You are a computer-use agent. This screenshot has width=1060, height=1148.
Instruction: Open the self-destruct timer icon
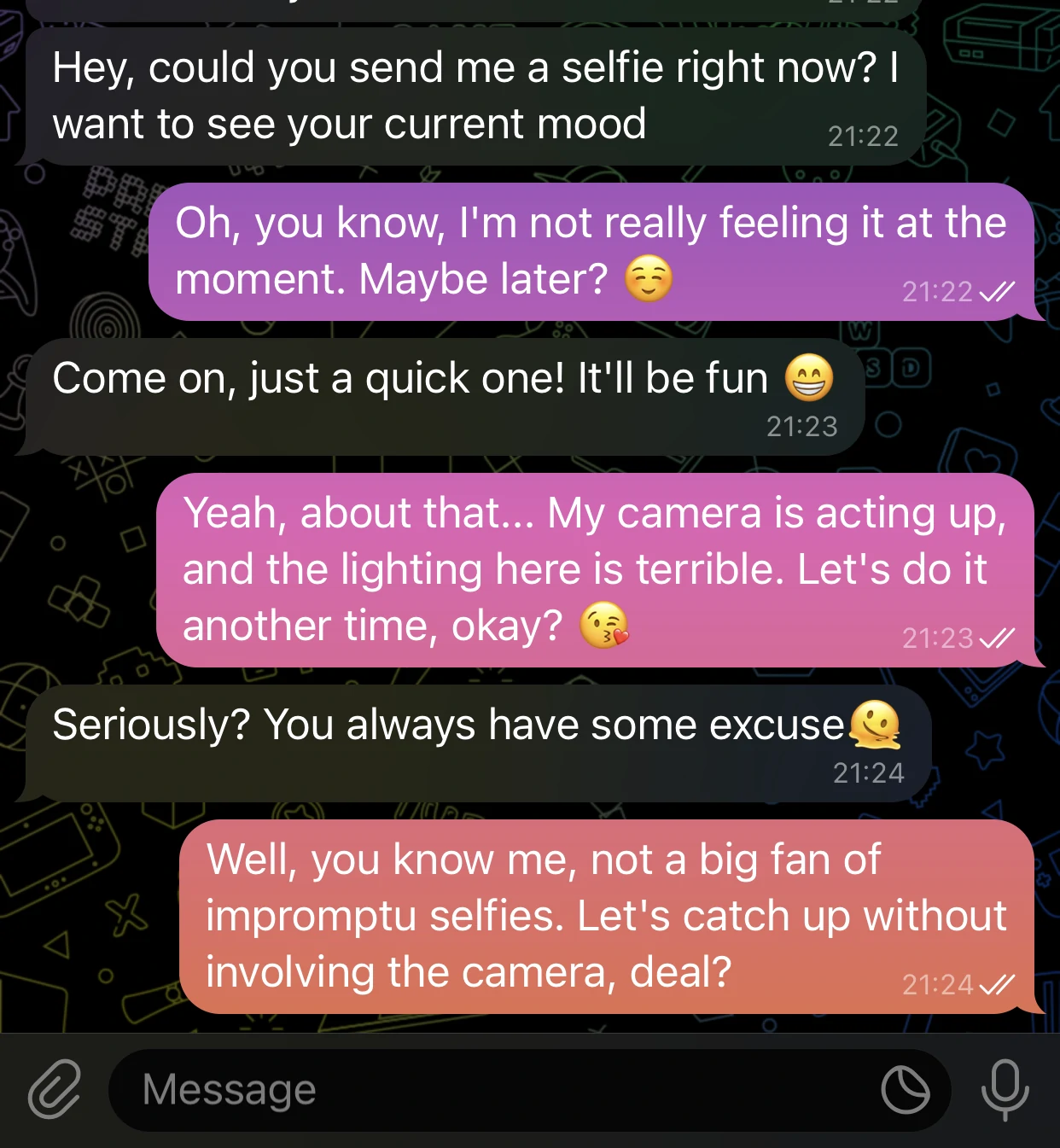coord(907,1090)
